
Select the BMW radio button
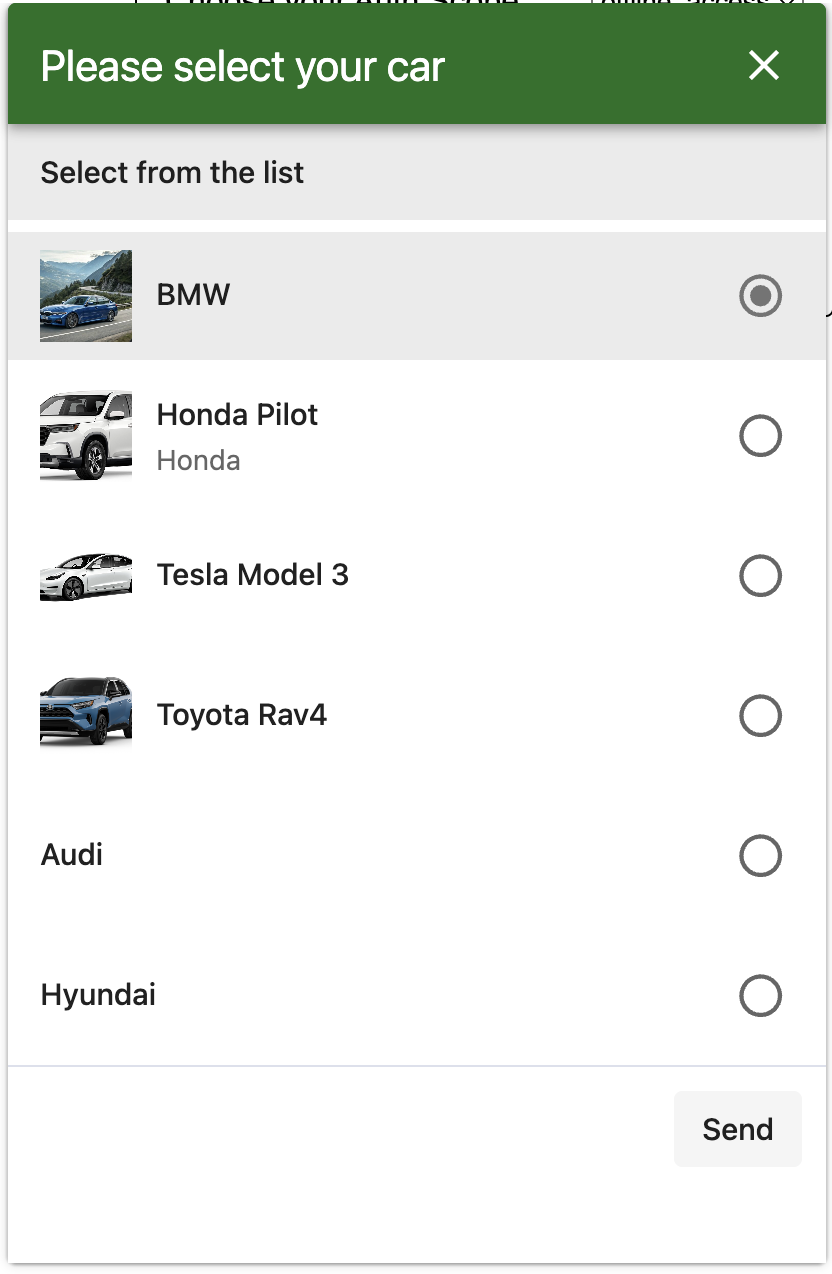click(760, 296)
